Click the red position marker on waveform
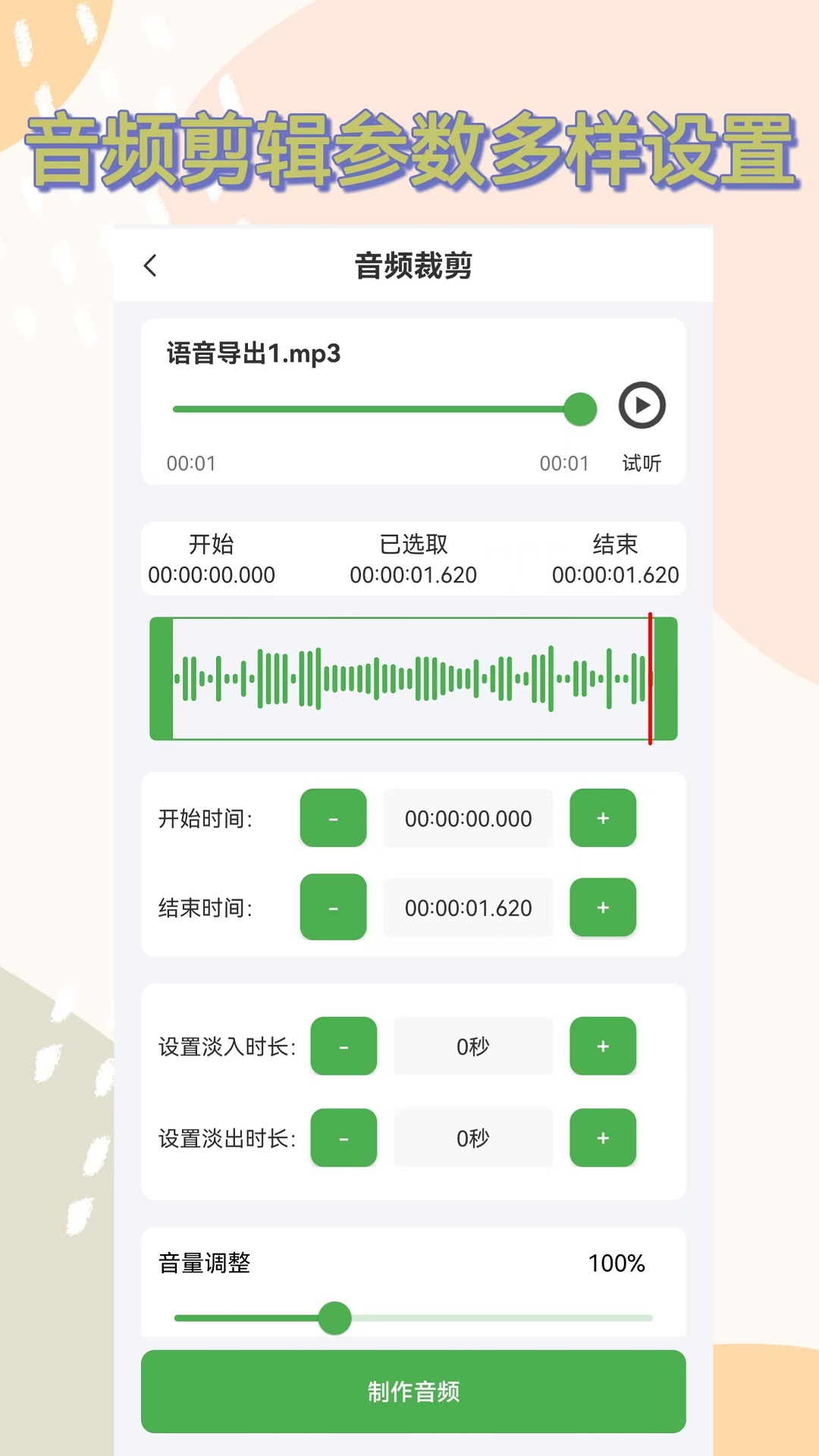The height and width of the screenshot is (1456, 819). point(651,677)
